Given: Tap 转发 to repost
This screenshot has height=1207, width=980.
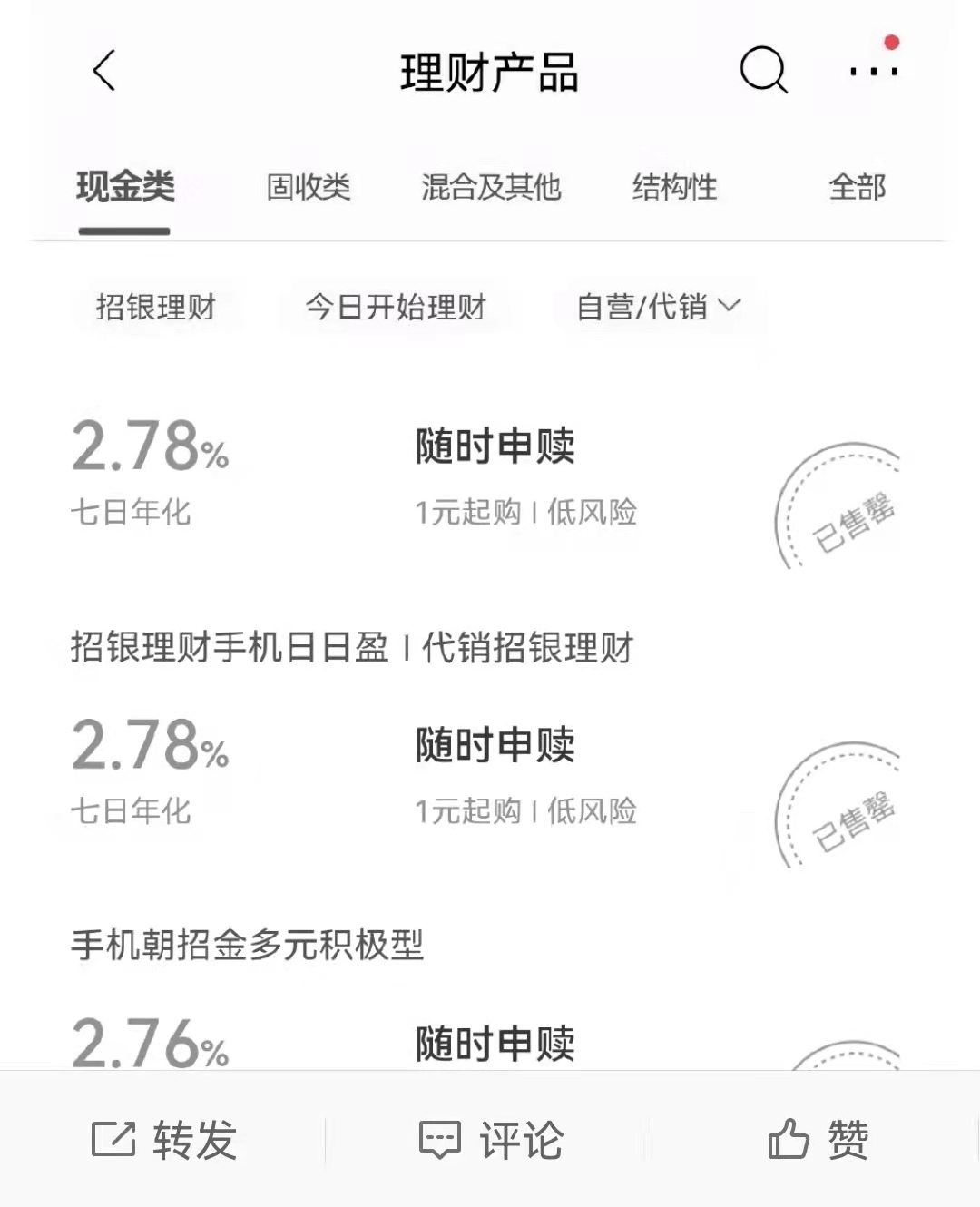Looking at the screenshot, I should tap(164, 1140).
